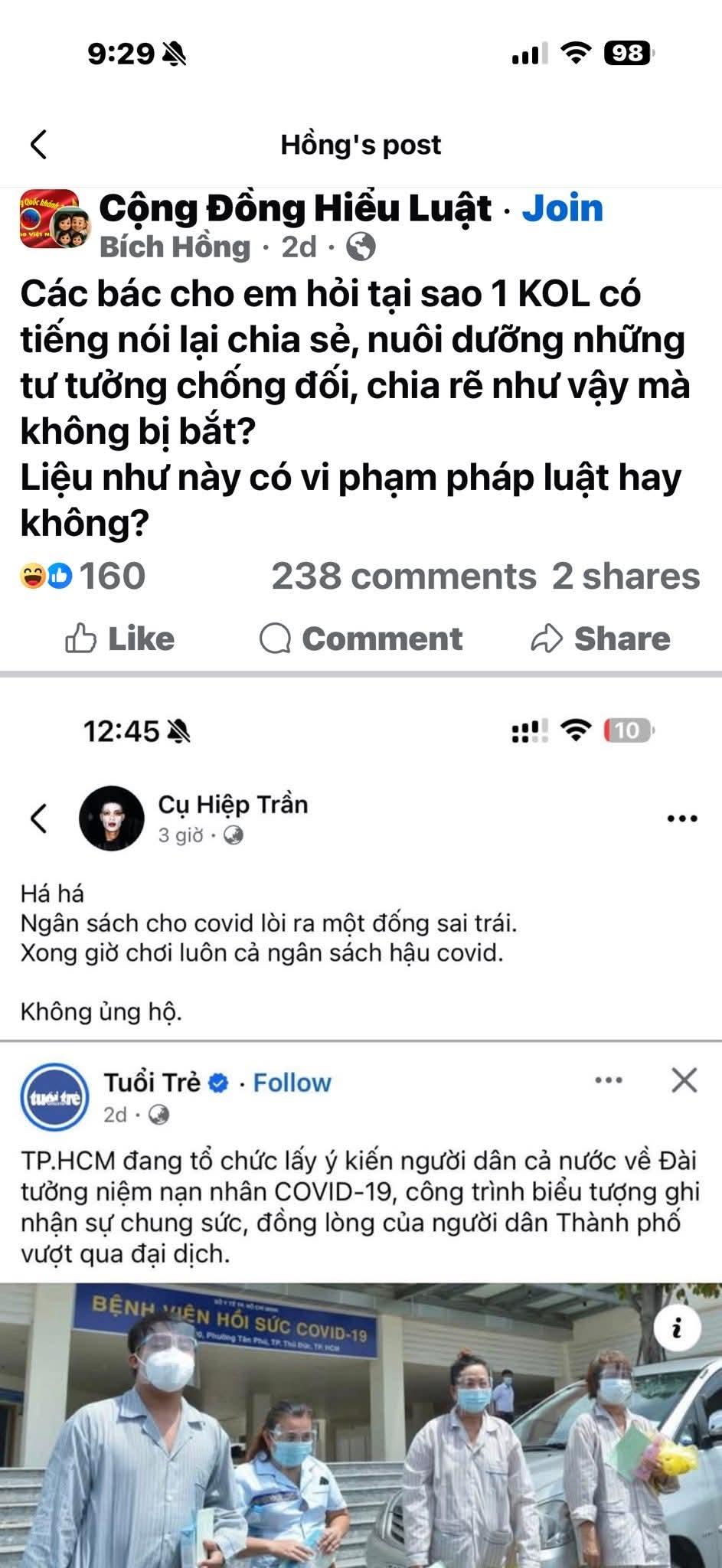Screen dimensions: 722x1568
Task: See who reacted to the post
Action: [x=83, y=577]
